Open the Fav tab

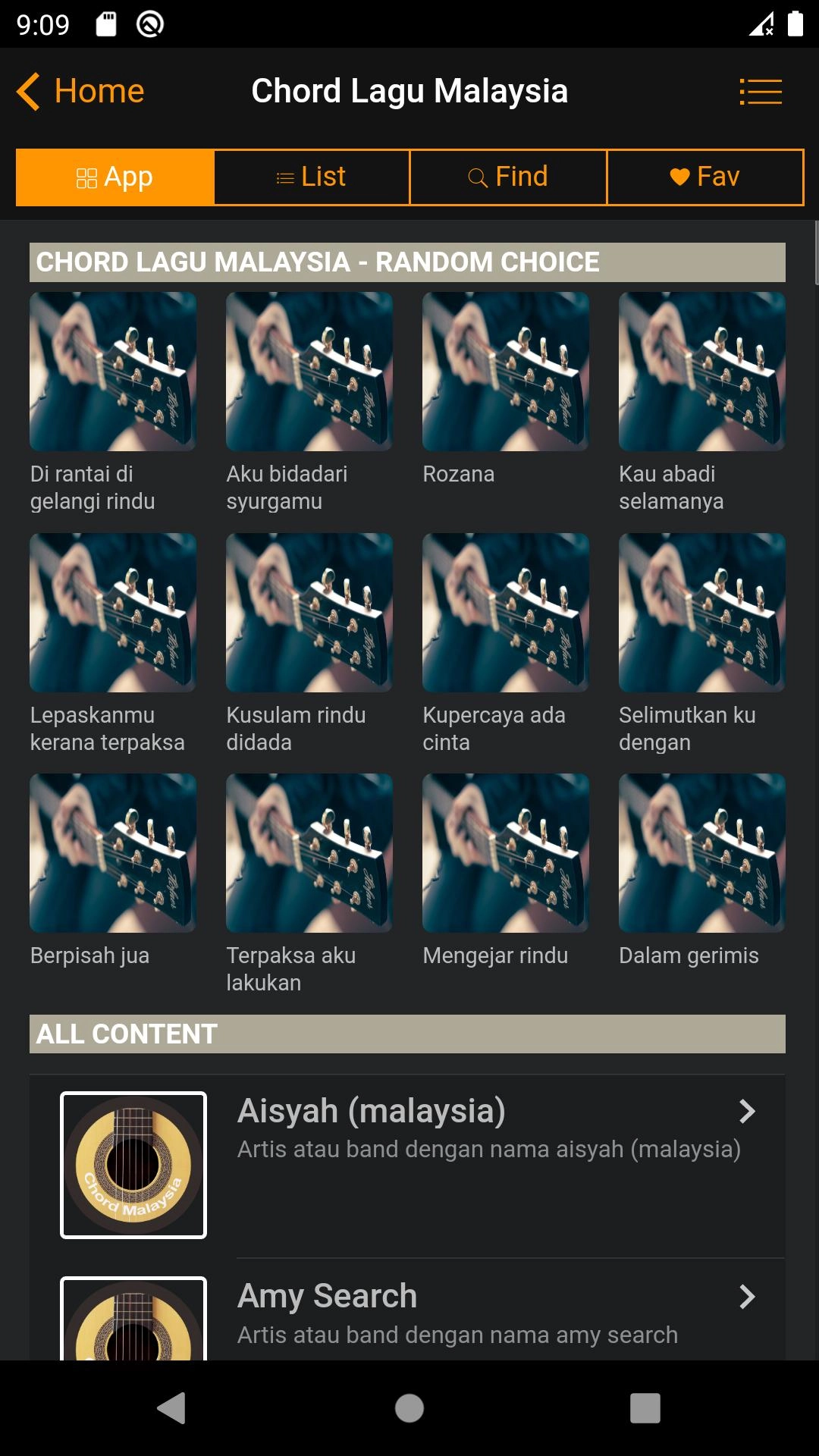(704, 177)
